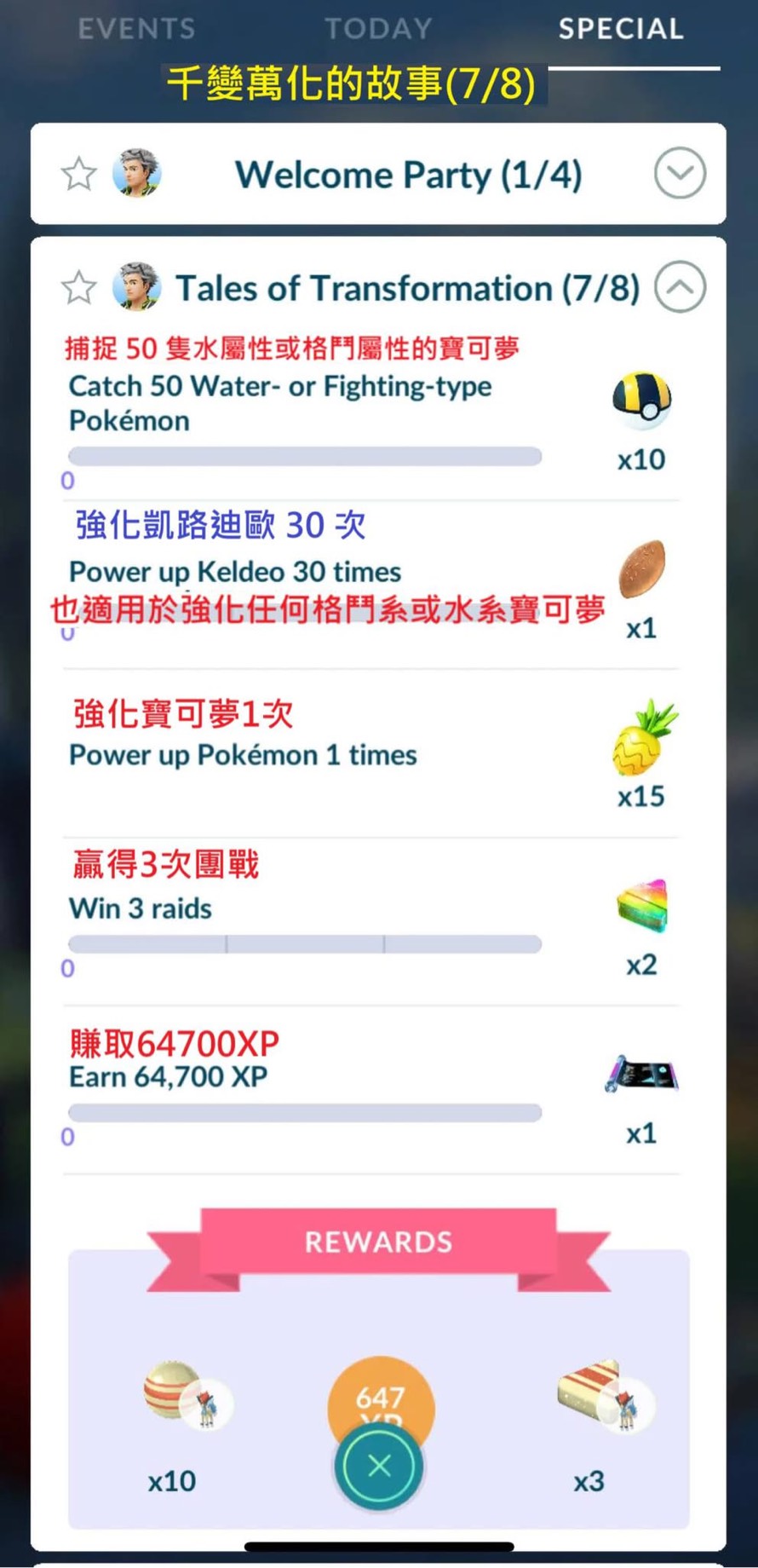The height and width of the screenshot is (1568, 758).
Task: Switch to the Today tab
Action: click(378, 29)
